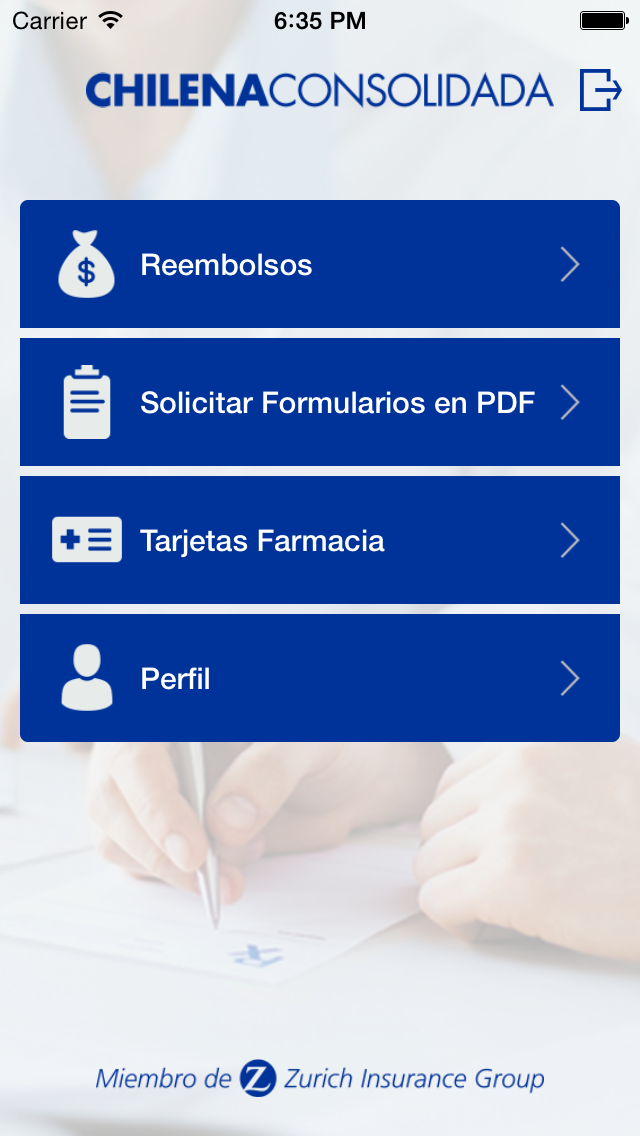Tap the logout icon in the header
Screen dimensions: 640x1136
(x=601, y=90)
